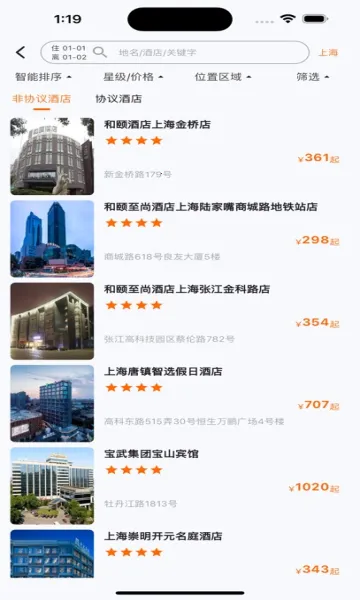
Task: Open 和颐至尚酒店上海陆家嘴商城路地铁站店 listing
Action: (x=180, y=238)
